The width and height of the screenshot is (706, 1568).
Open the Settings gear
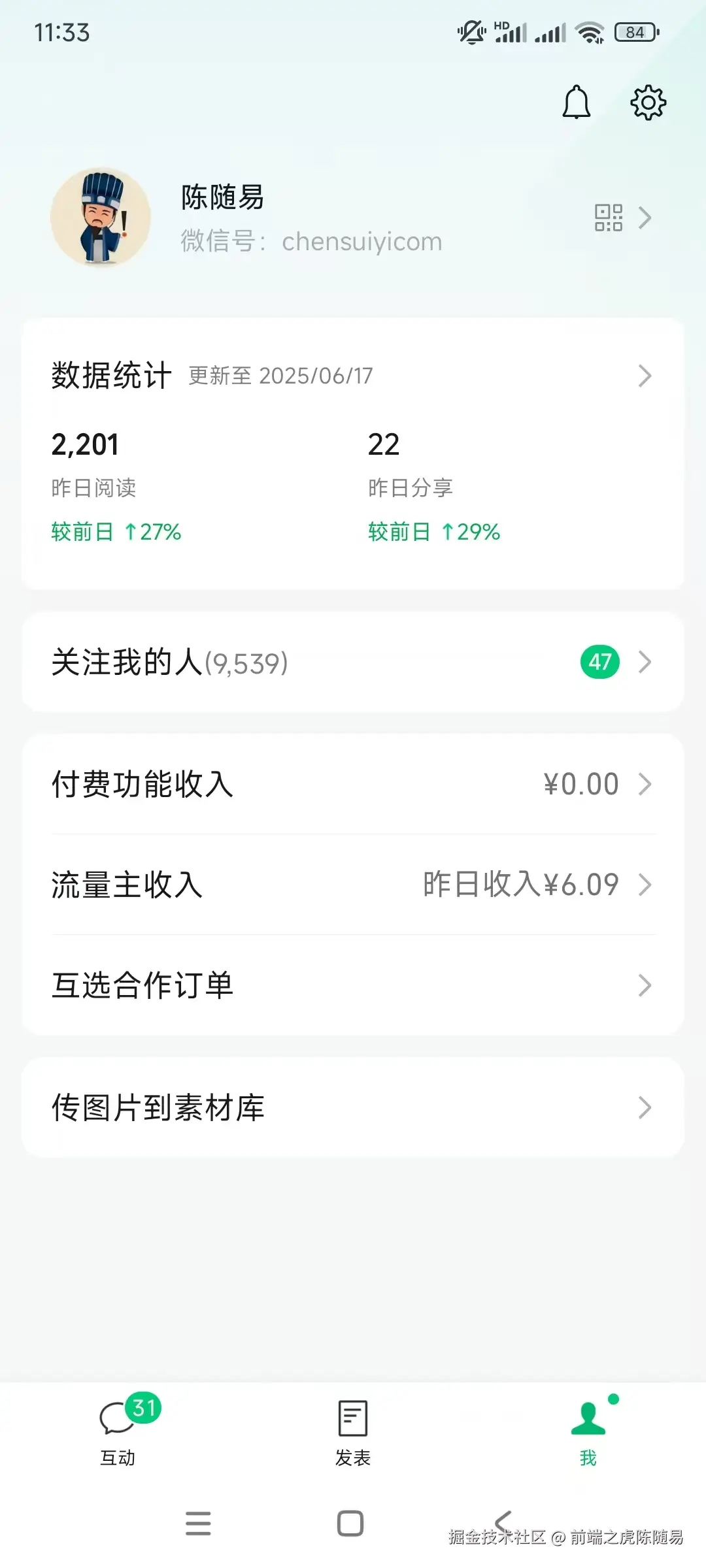[647, 102]
